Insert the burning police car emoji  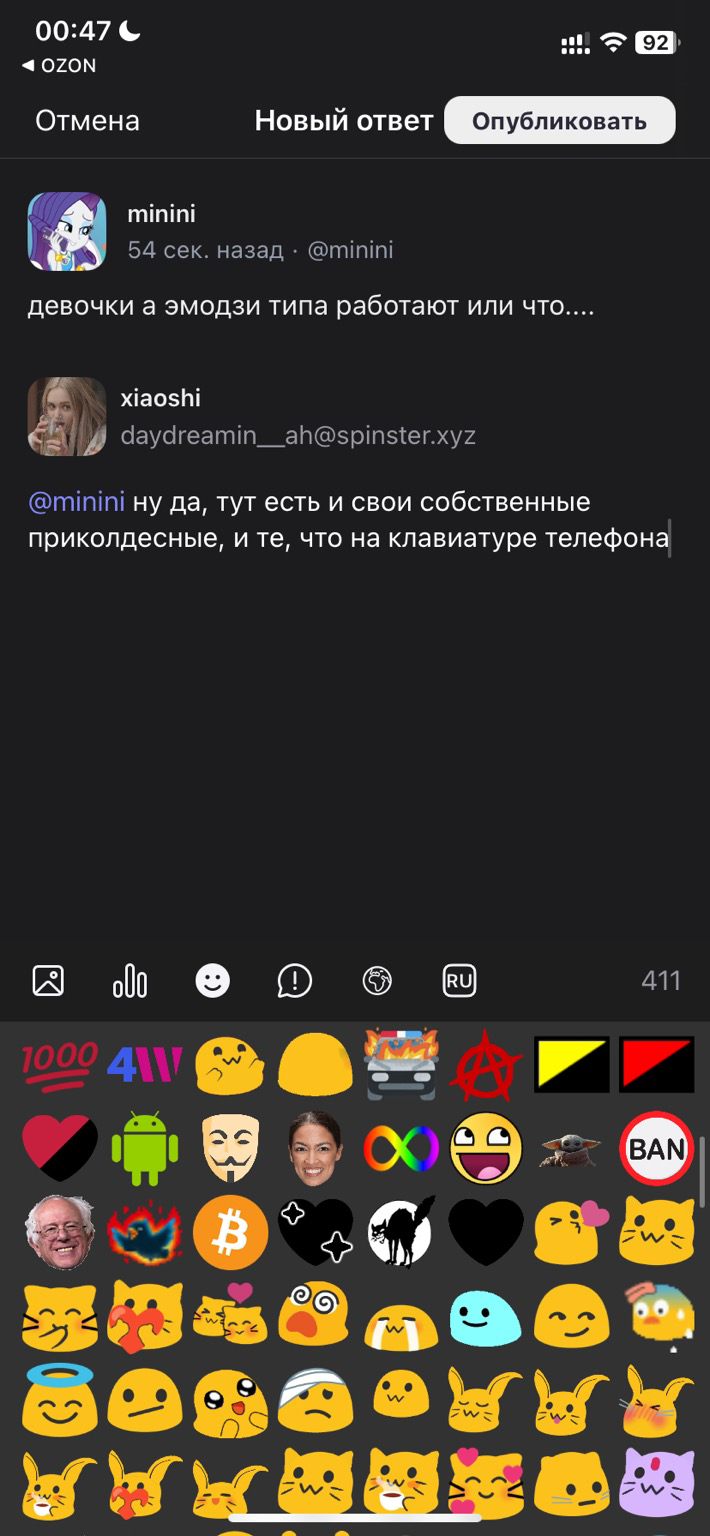click(x=400, y=1063)
